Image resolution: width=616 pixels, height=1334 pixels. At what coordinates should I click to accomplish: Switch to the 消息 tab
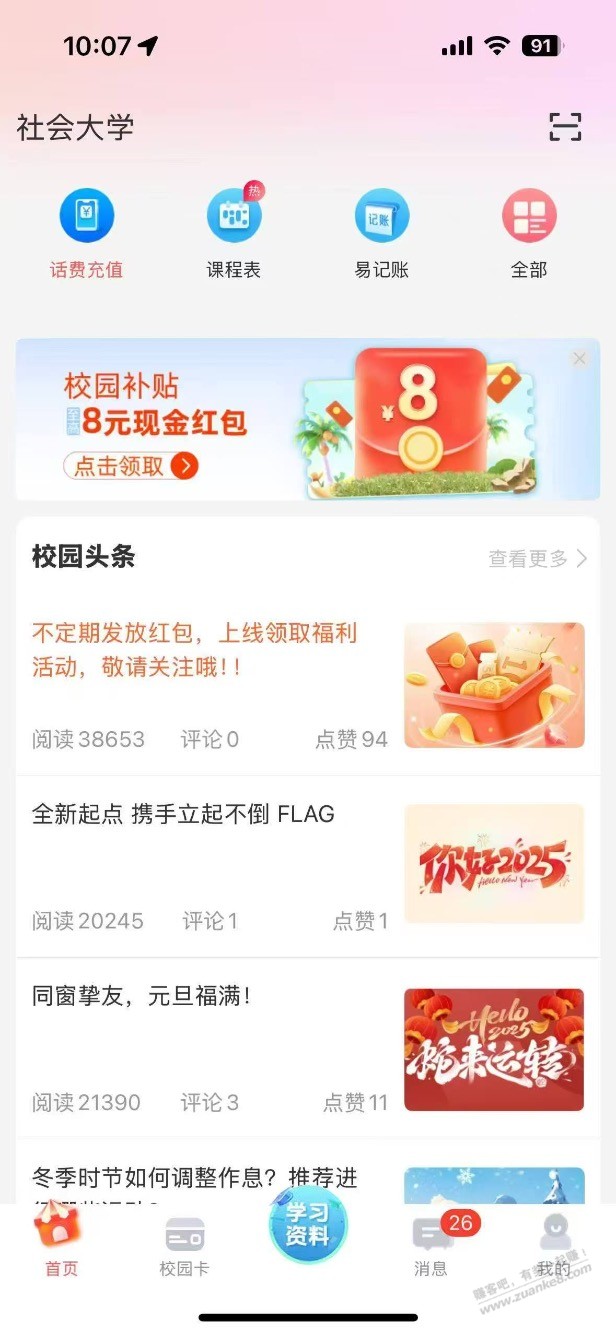tap(431, 1247)
